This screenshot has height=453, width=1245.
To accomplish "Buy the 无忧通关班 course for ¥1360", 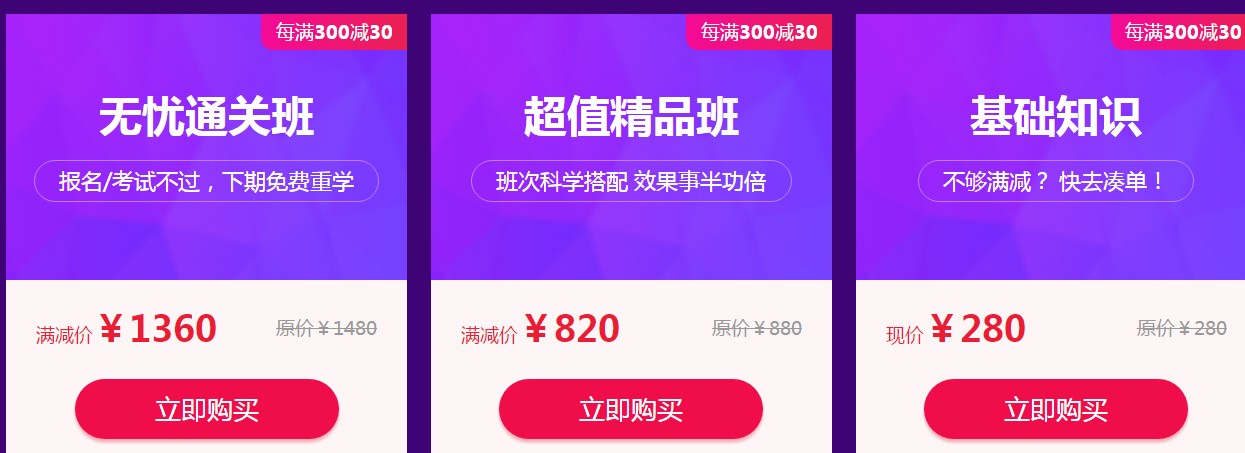I will point(207,409).
